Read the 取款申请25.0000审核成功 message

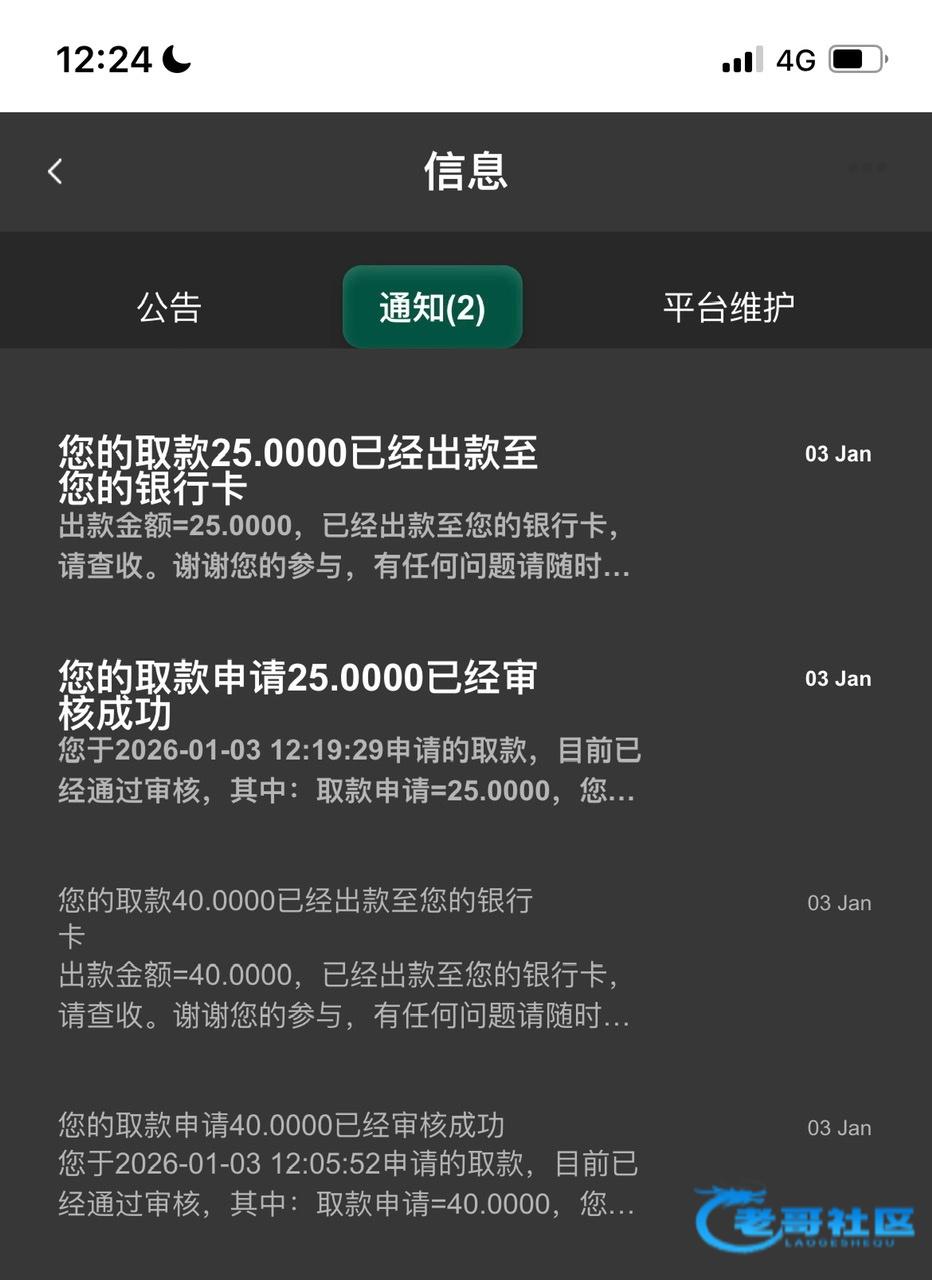400,733
